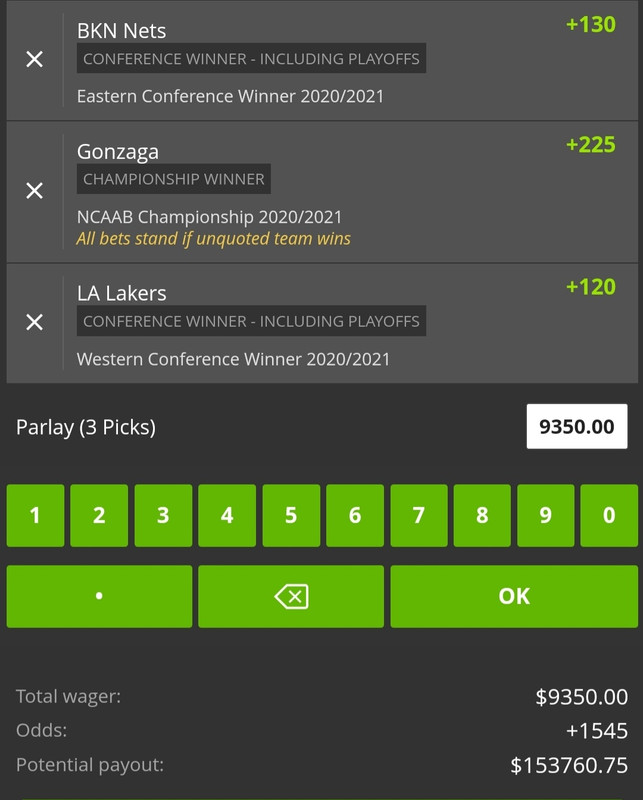Enter digit 7 on keypad
The height and width of the screenshot is (800, 643).
tap(419, 516)
